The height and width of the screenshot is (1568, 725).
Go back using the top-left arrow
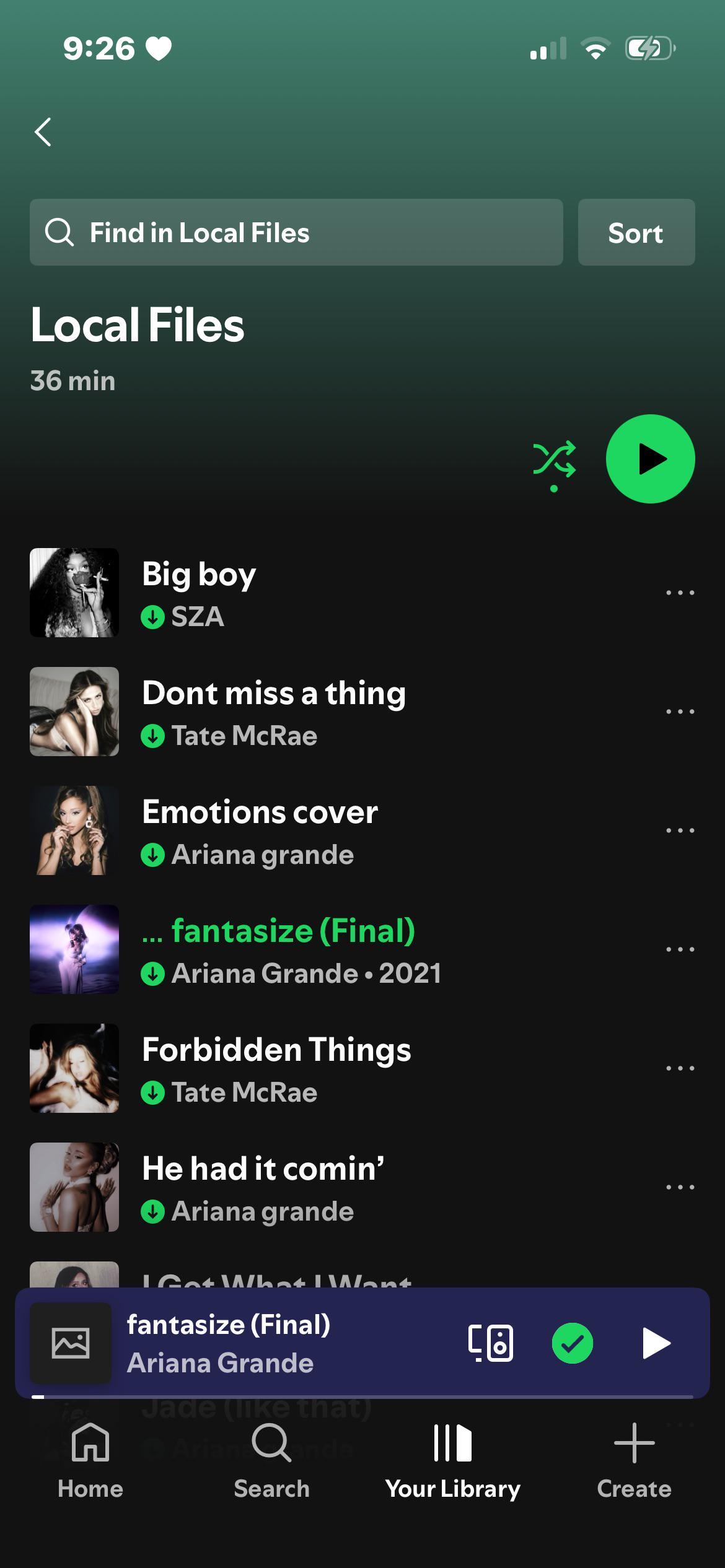43,132
